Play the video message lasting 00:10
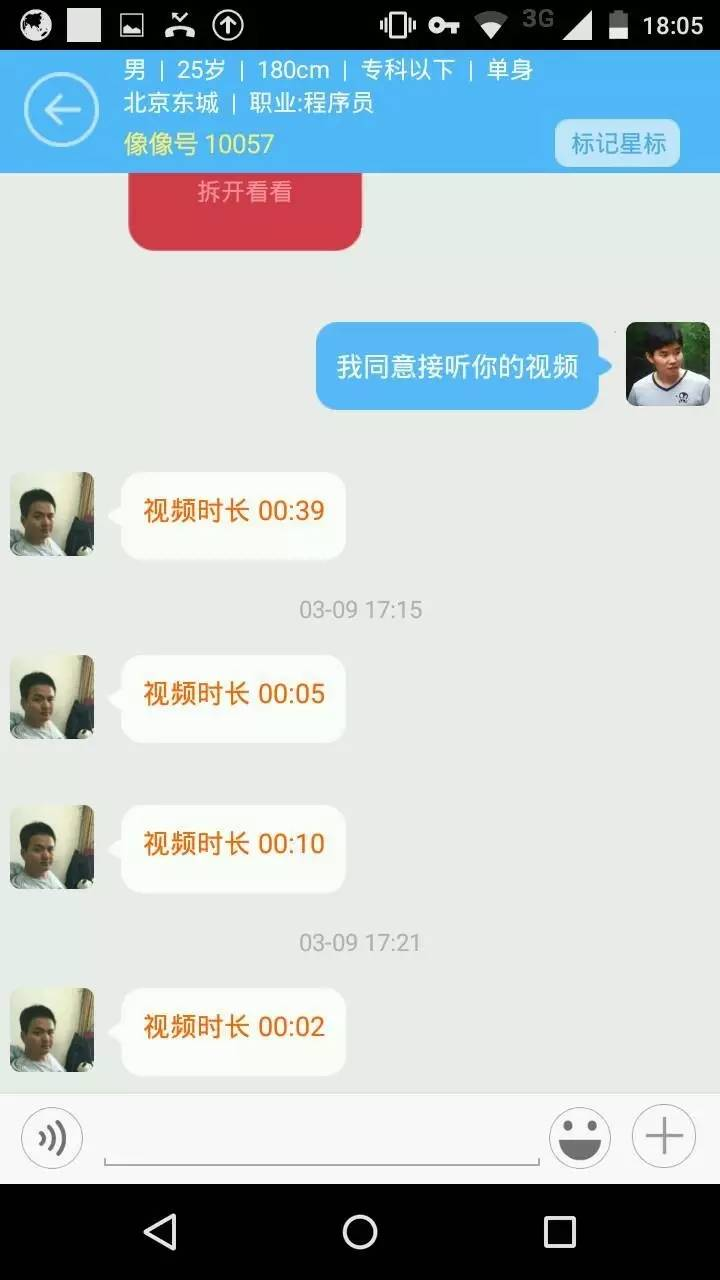 pos(233,845)
